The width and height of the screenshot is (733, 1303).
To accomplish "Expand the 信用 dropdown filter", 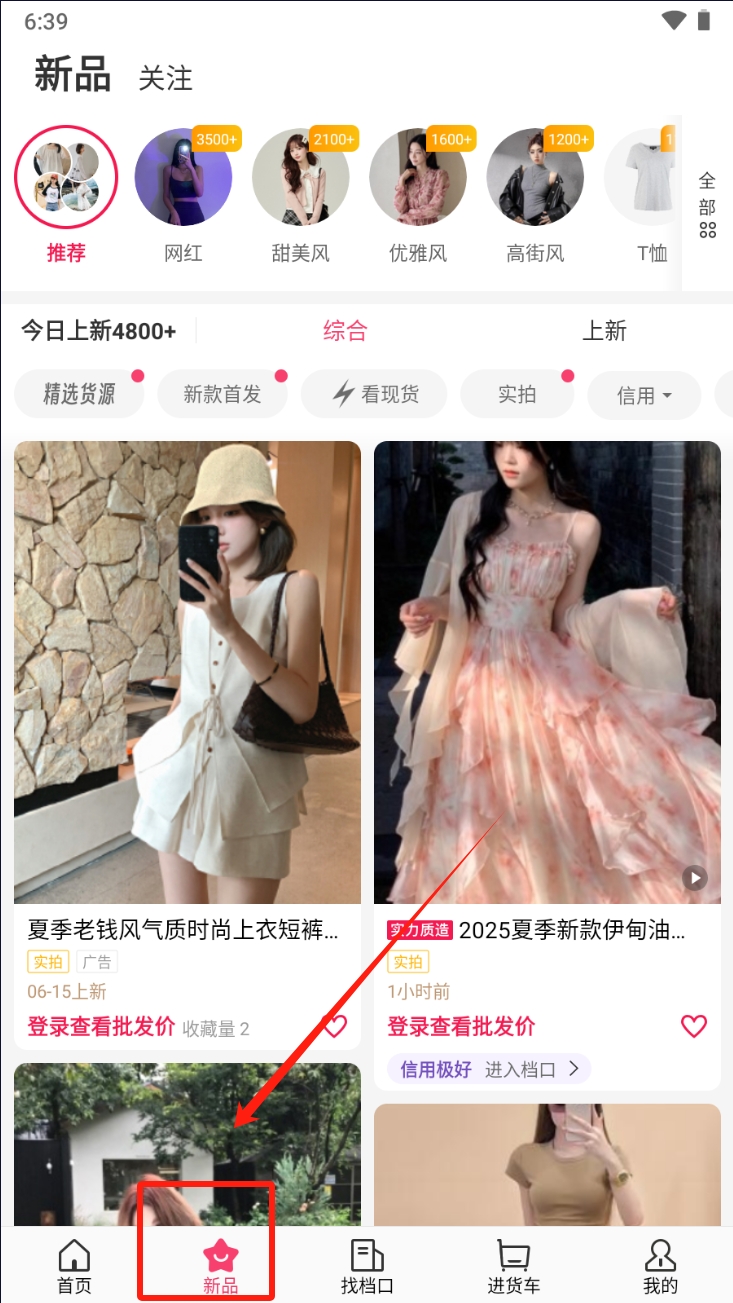I will point(644,396).
